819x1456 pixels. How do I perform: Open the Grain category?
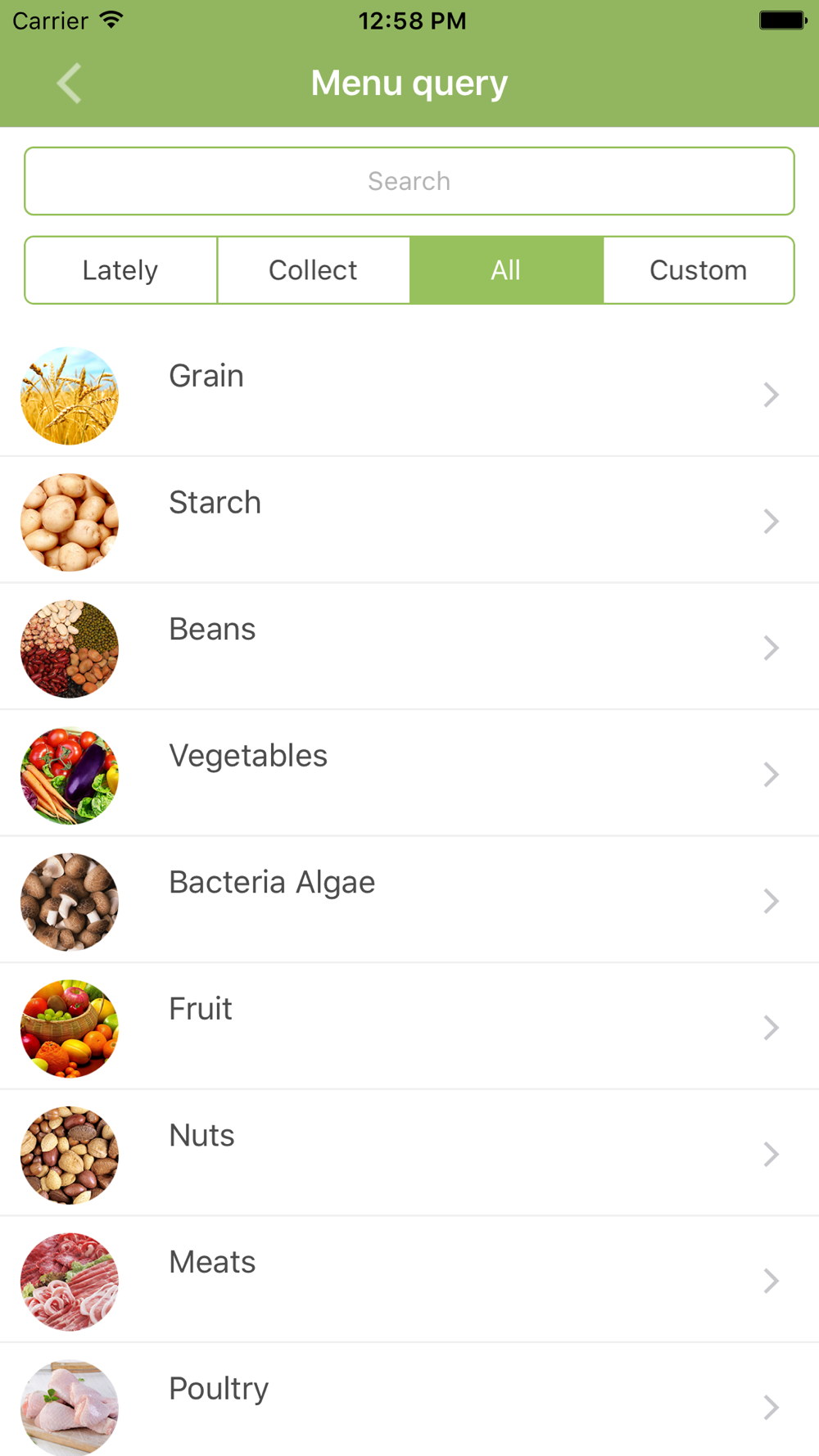[x=409, y=395]
